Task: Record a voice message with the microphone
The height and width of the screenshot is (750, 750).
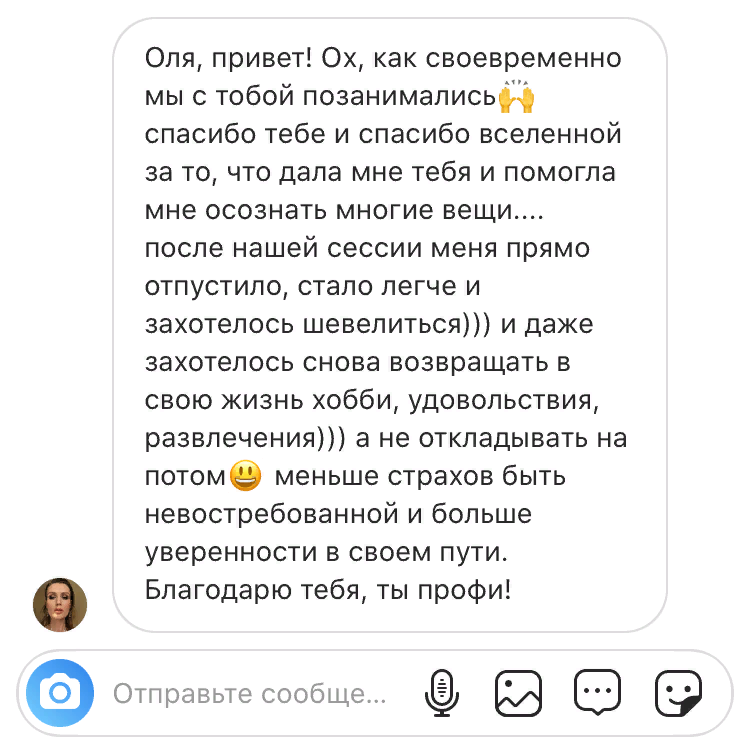Action: 441,693
